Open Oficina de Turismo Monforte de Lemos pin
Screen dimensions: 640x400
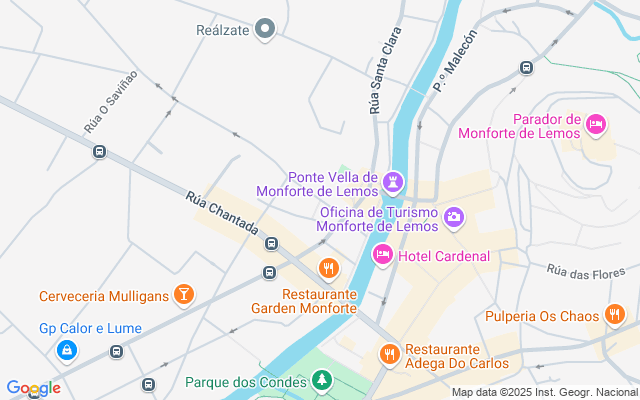tap(453, 217)
